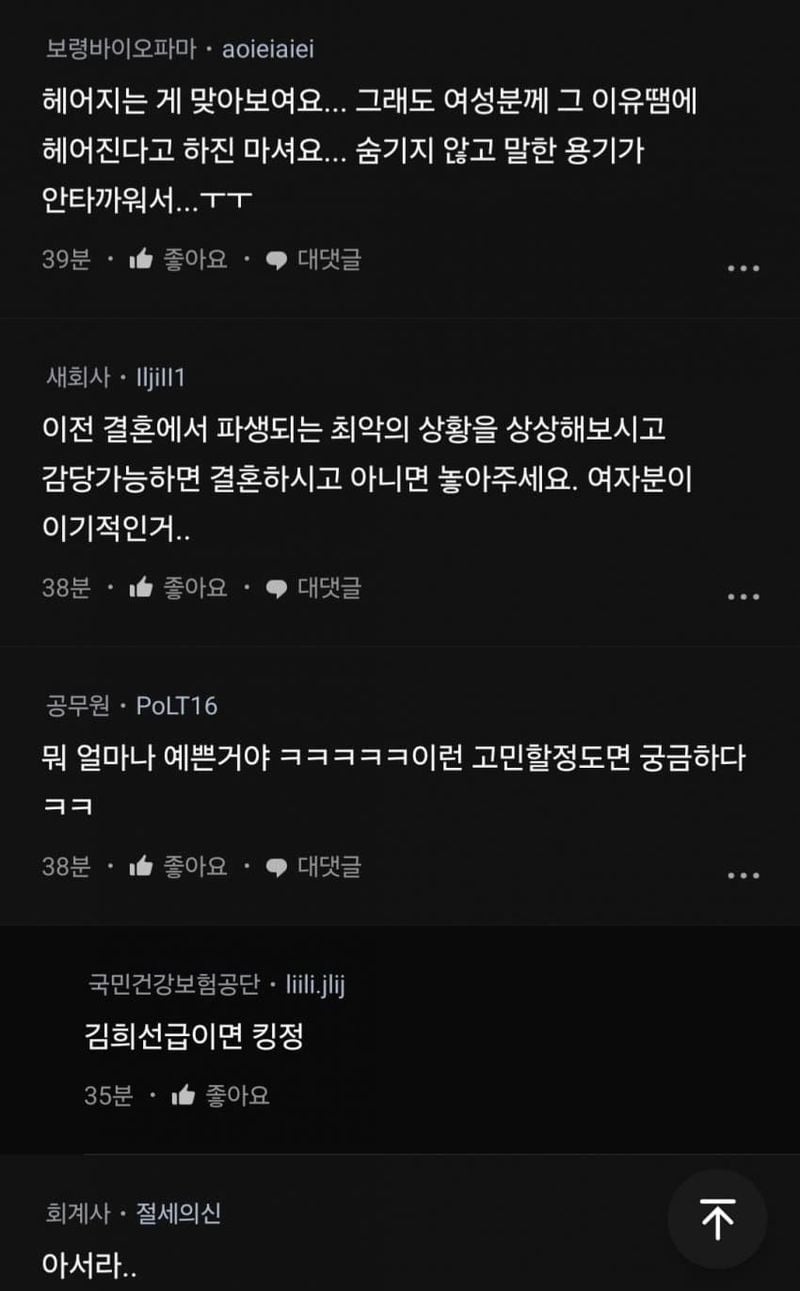Like the comment by aoieiaiei
This screenshot has width=800, height=1291.
tap(178, 260)
